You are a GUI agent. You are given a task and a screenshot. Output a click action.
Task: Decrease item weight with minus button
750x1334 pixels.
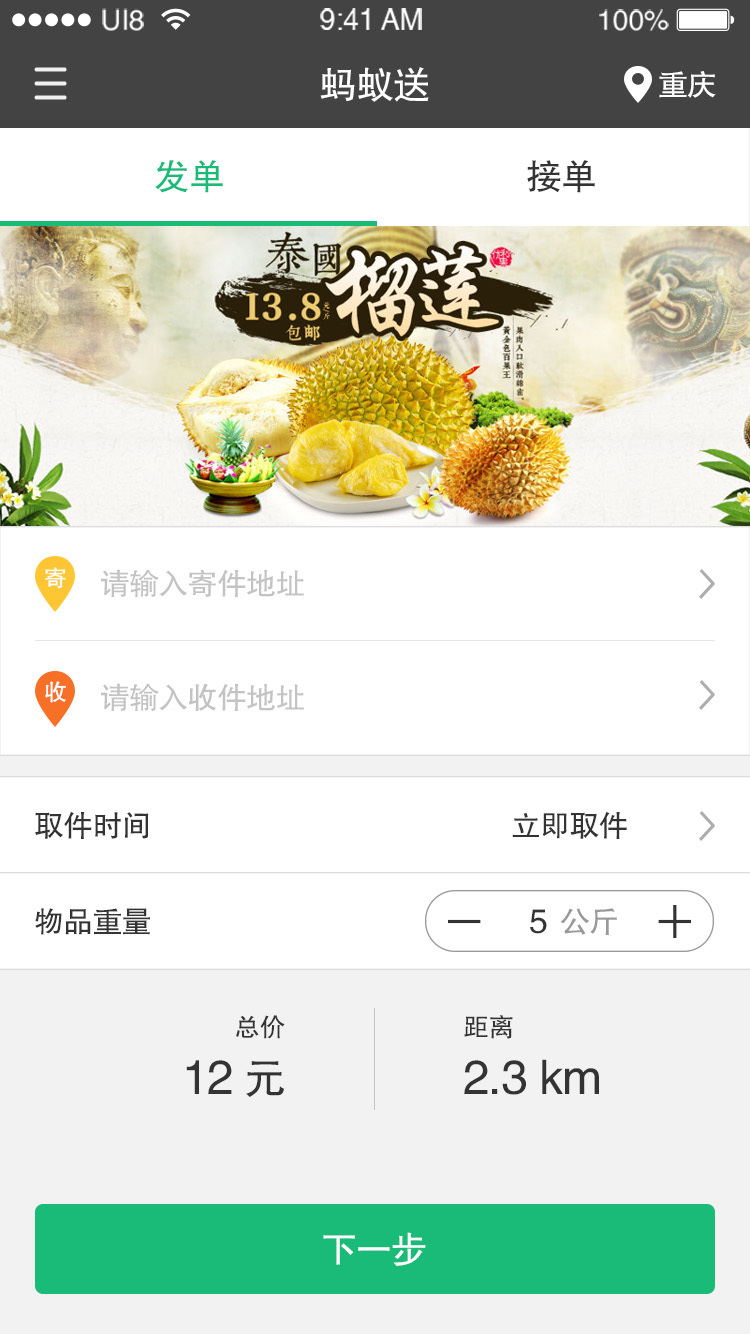click(464, 921)
